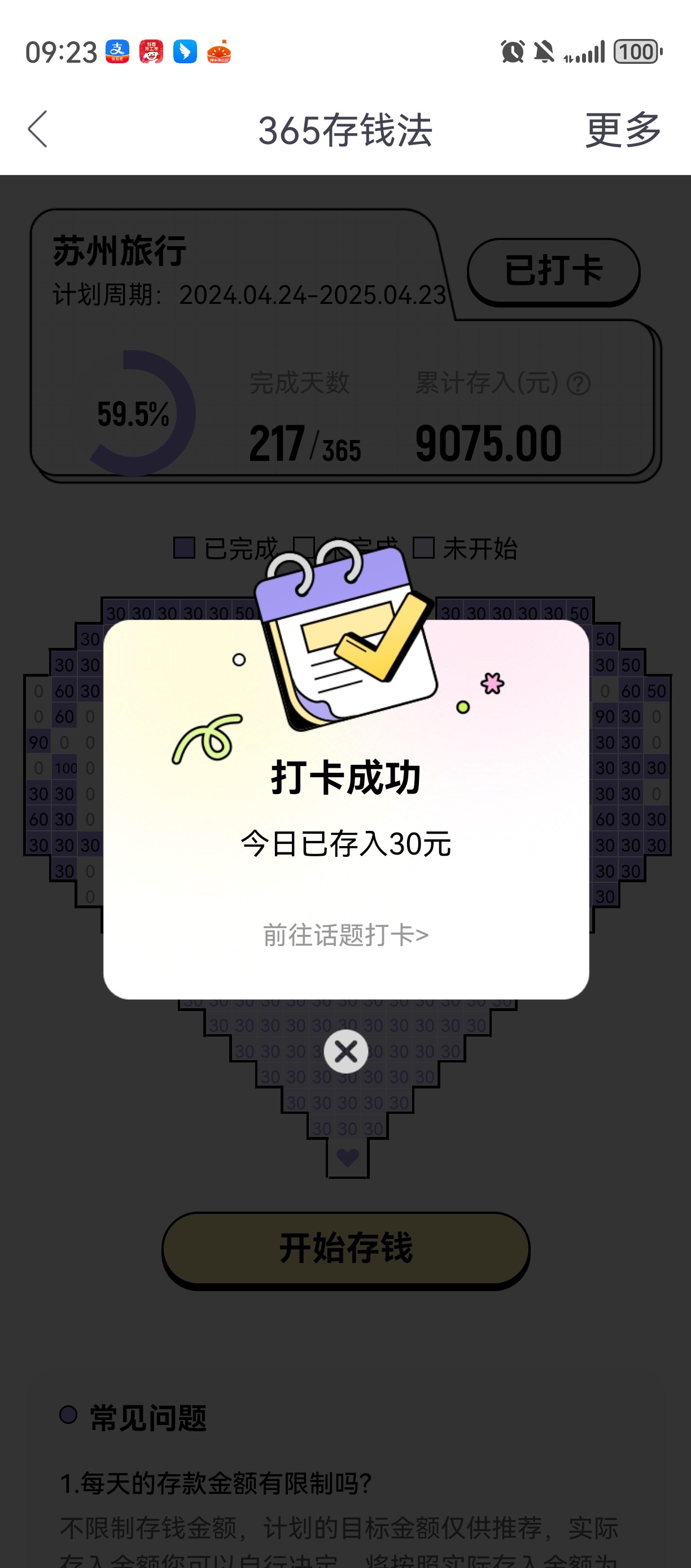This screenshot has width=691, height=1568.
Task: Open the 更多 menu
Action: (623, 130)
